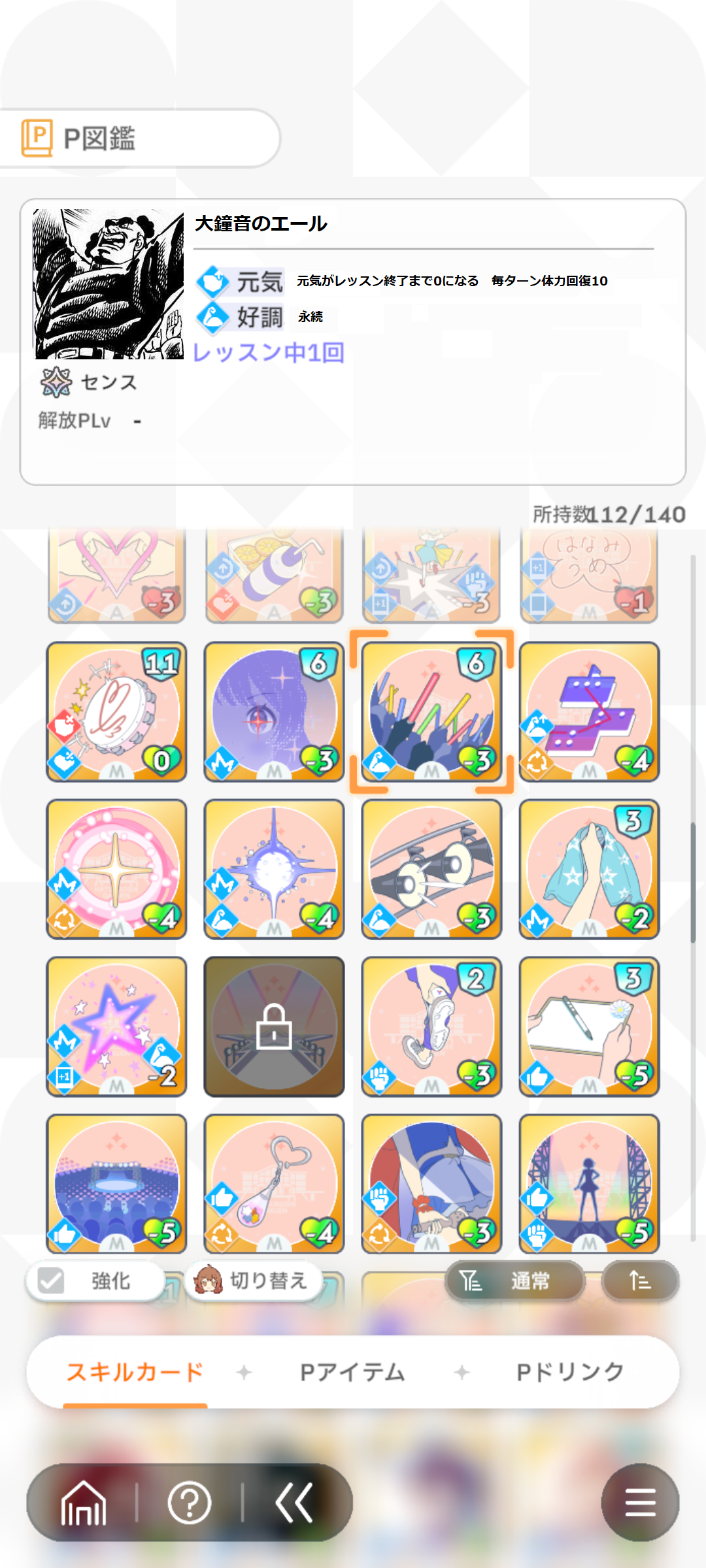Switch to the Pアイテム tab
Screen dimensions: 706x1568
click(352, 1372)
